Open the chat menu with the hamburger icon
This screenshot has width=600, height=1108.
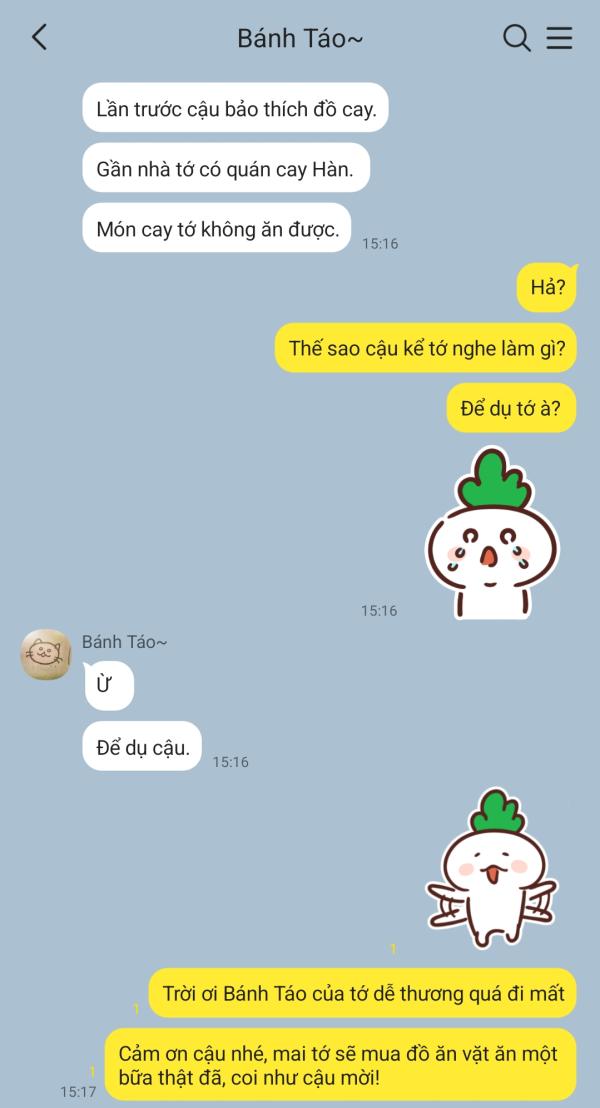559,37
